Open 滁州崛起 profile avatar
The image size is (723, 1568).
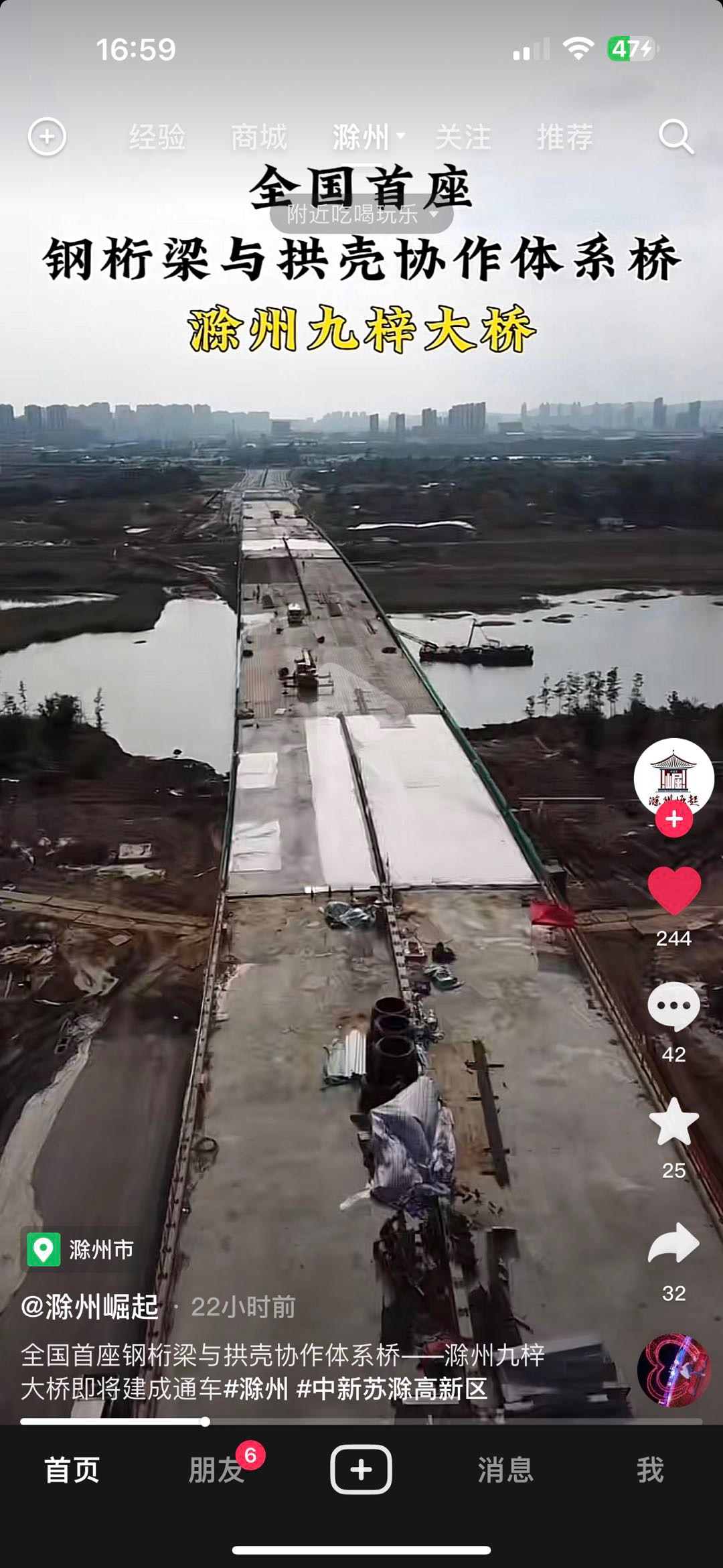[674, 777]
